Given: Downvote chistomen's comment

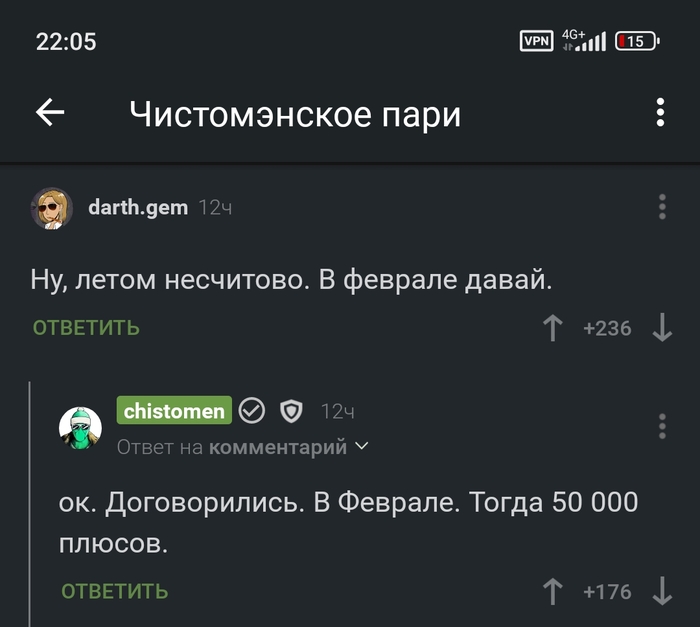Looking at the screenshot, I should click(x=662, y=592).
